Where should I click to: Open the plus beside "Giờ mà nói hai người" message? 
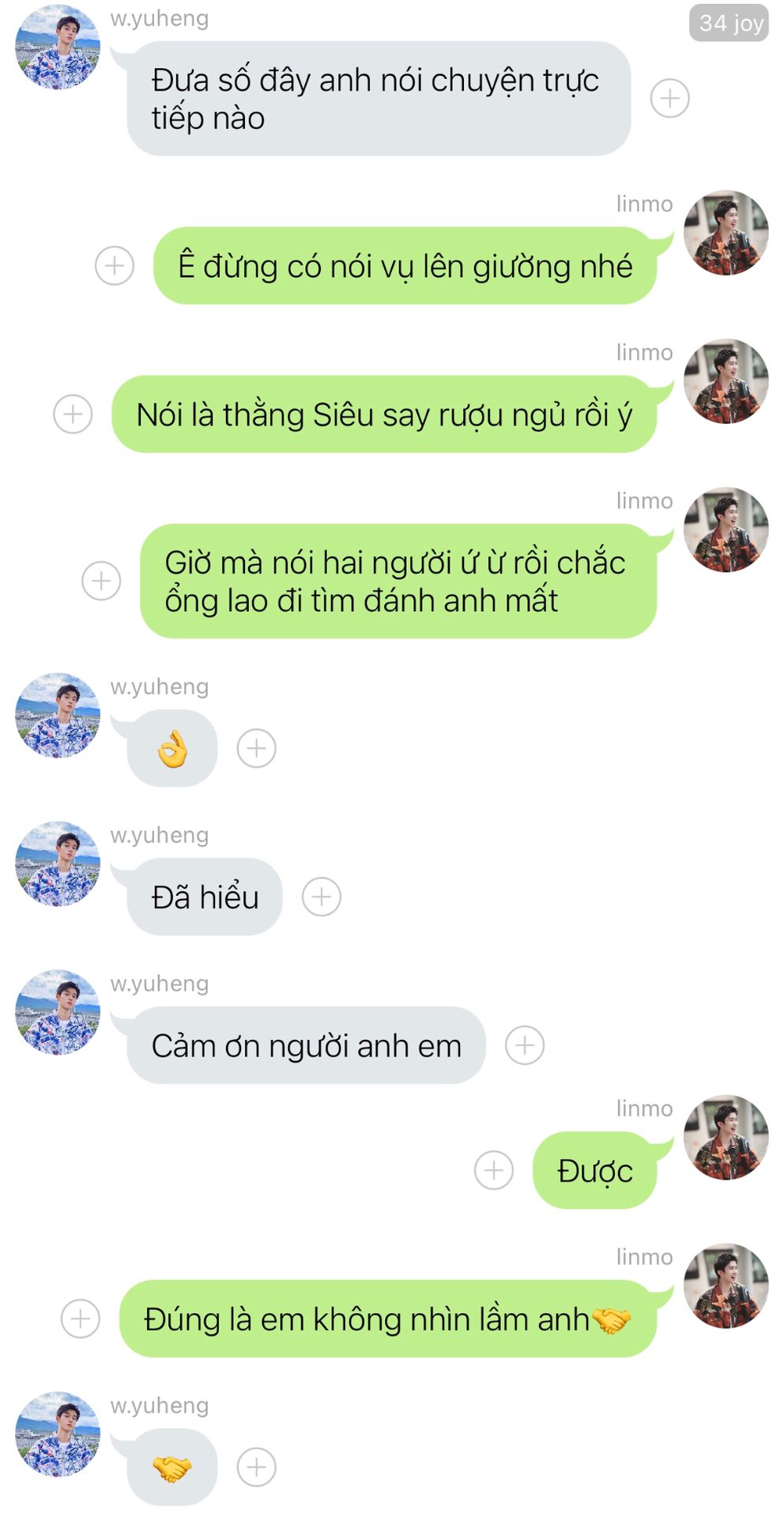[101, 581]
